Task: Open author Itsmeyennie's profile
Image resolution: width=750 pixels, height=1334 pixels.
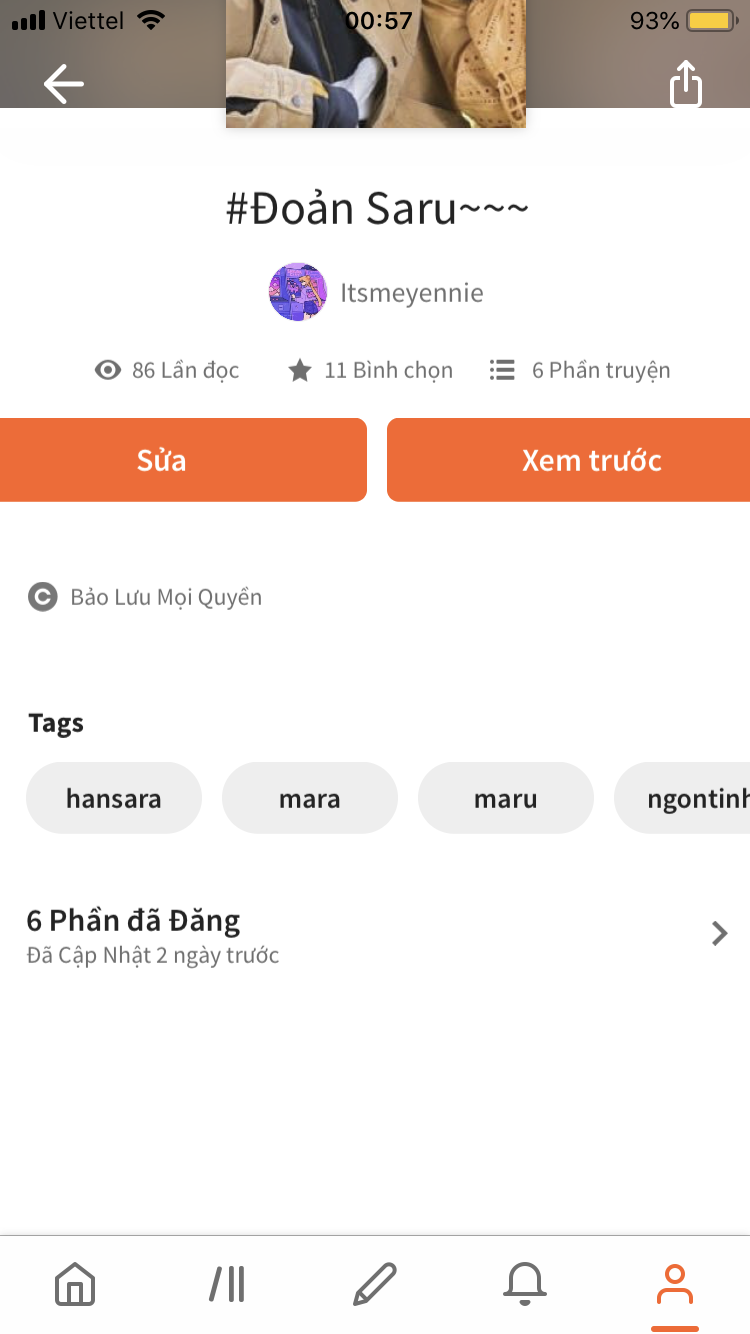Action: [x=376, y=293]
